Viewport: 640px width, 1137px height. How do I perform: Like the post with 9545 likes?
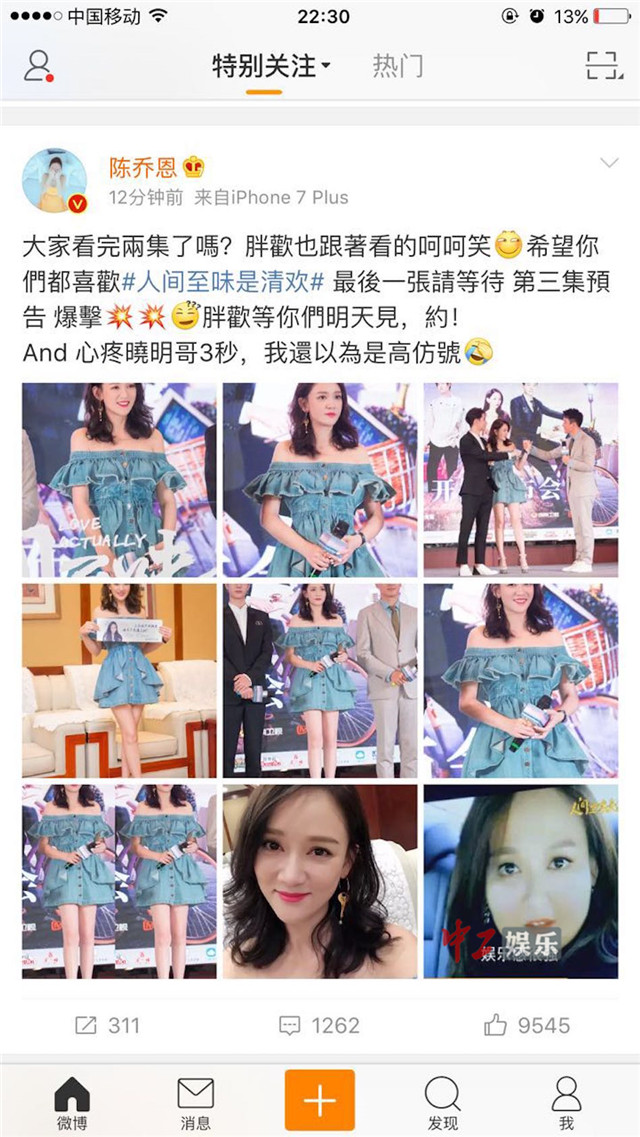[x=527, y=1025]
